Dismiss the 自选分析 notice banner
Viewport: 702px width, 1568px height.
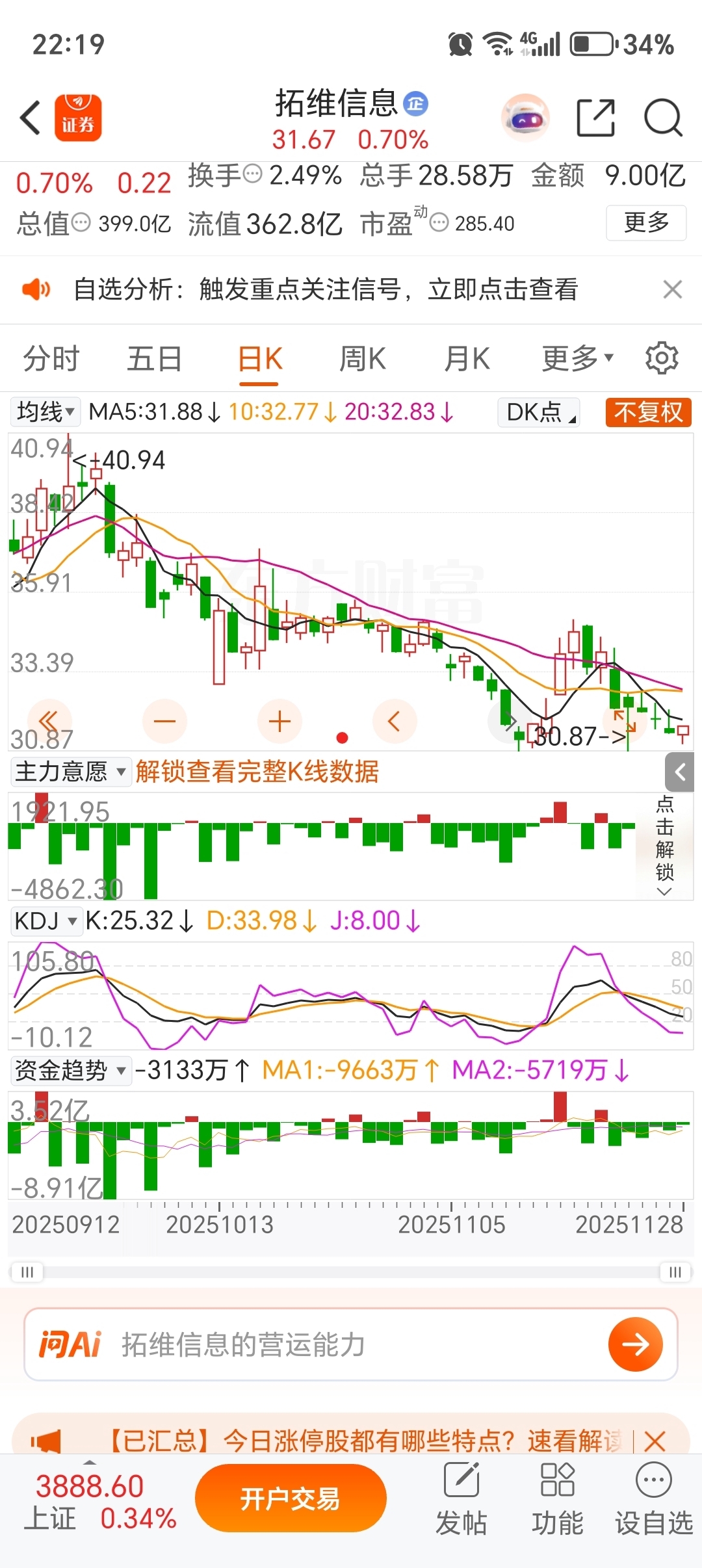coord(672,289)
